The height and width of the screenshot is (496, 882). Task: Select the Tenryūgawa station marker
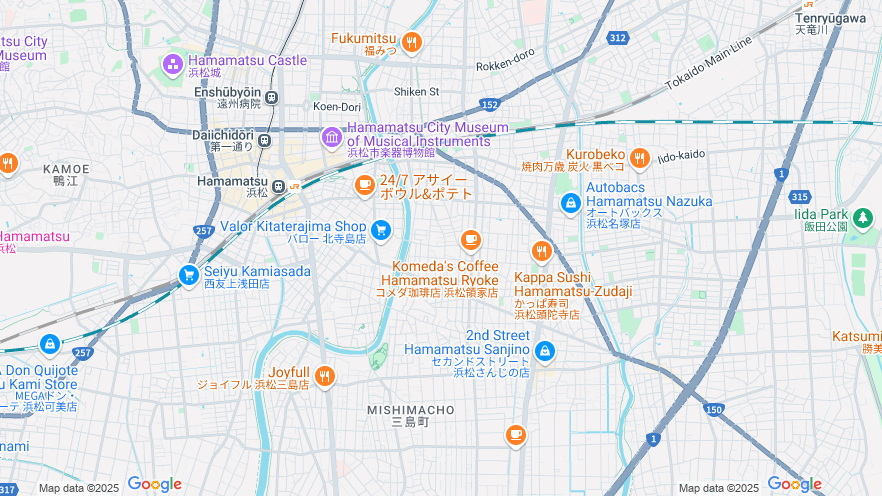[806, 3]
